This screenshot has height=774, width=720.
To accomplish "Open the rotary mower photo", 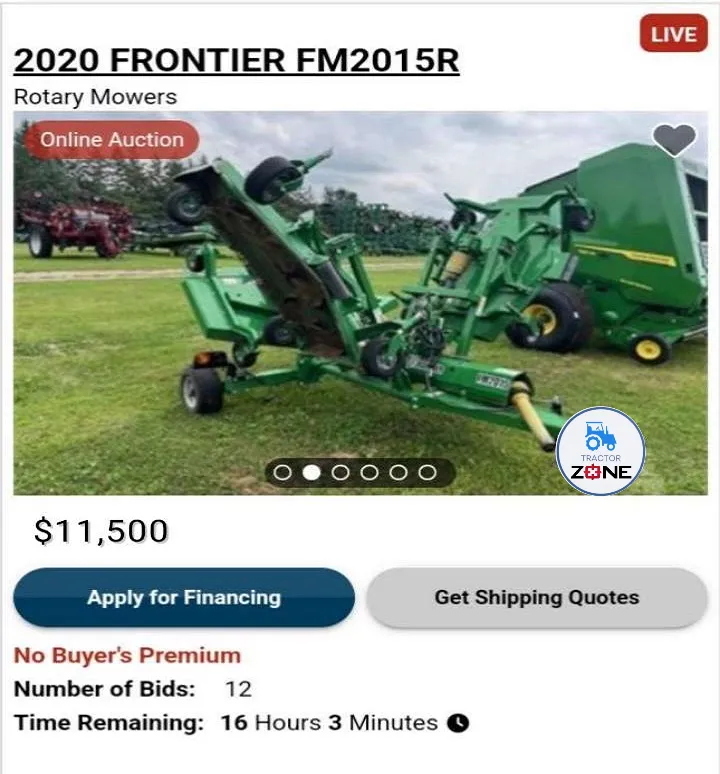I will click(360, 300).
